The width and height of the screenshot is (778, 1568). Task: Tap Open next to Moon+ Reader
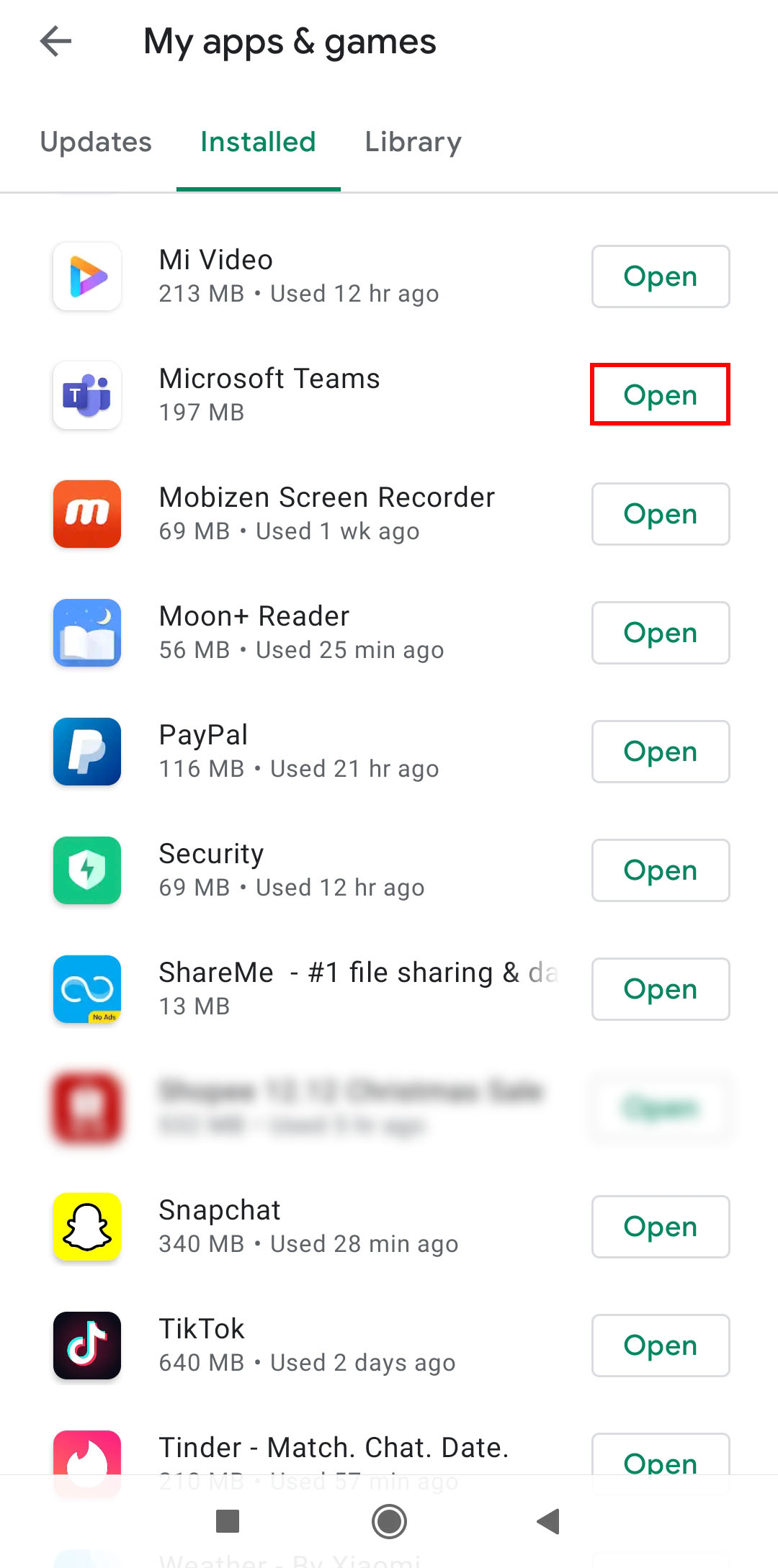[x=660, y=633]
